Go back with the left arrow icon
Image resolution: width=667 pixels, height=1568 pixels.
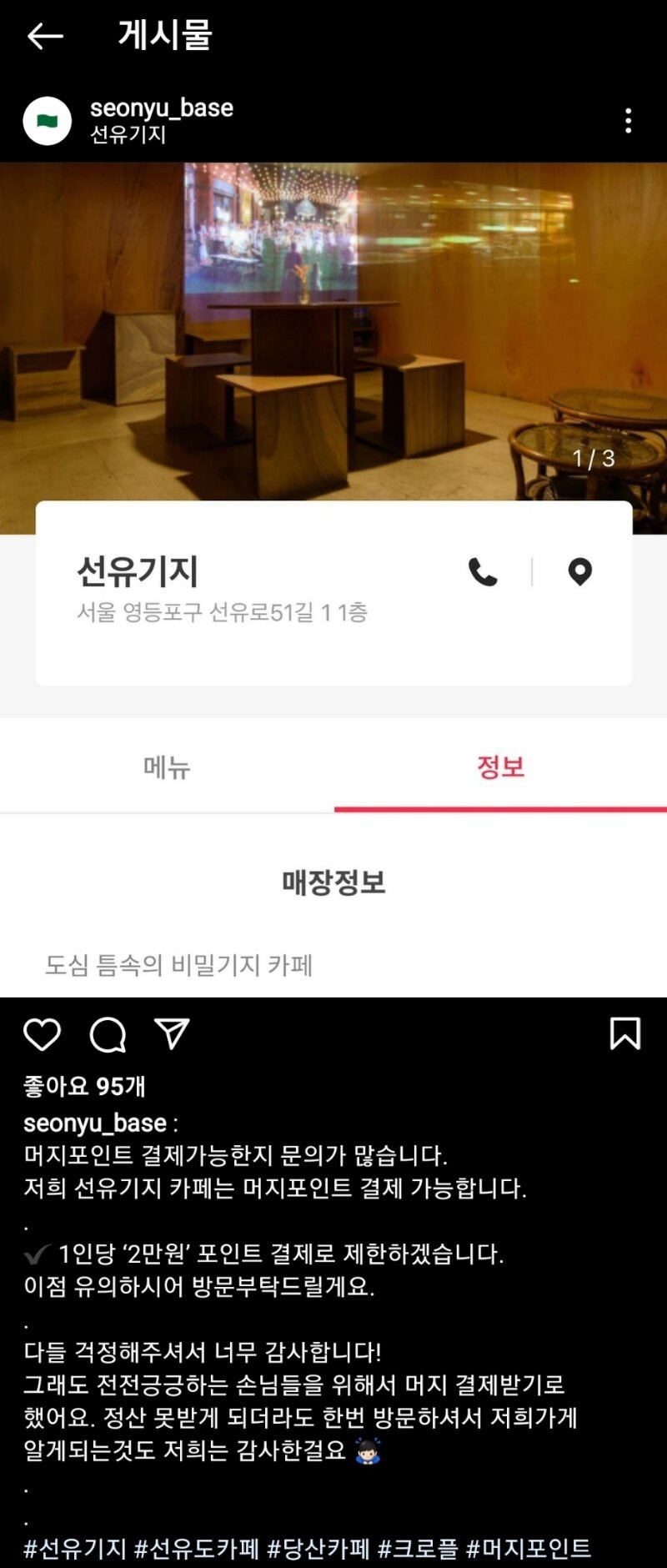pos(46,37)
